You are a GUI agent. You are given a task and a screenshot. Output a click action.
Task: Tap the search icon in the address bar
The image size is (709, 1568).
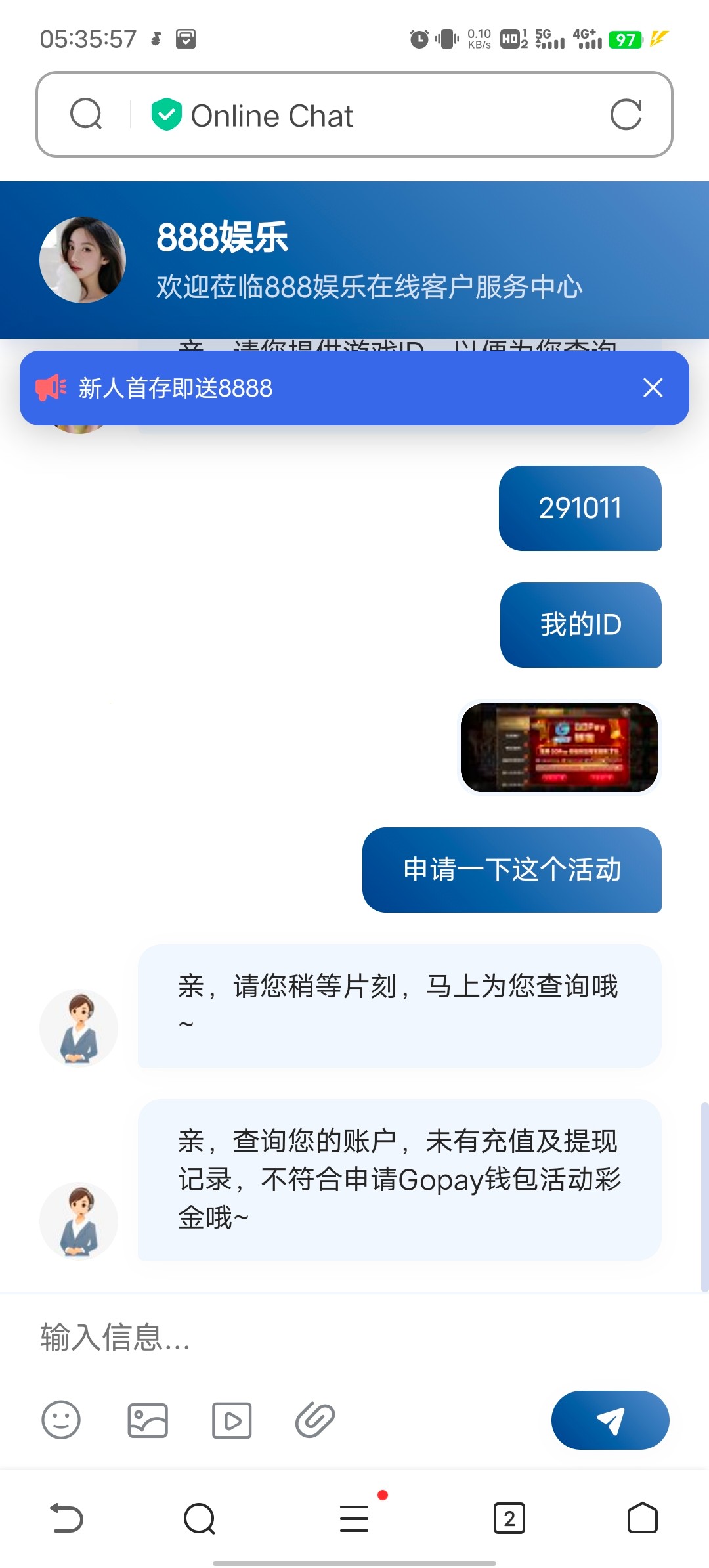(x=86, y=115)
